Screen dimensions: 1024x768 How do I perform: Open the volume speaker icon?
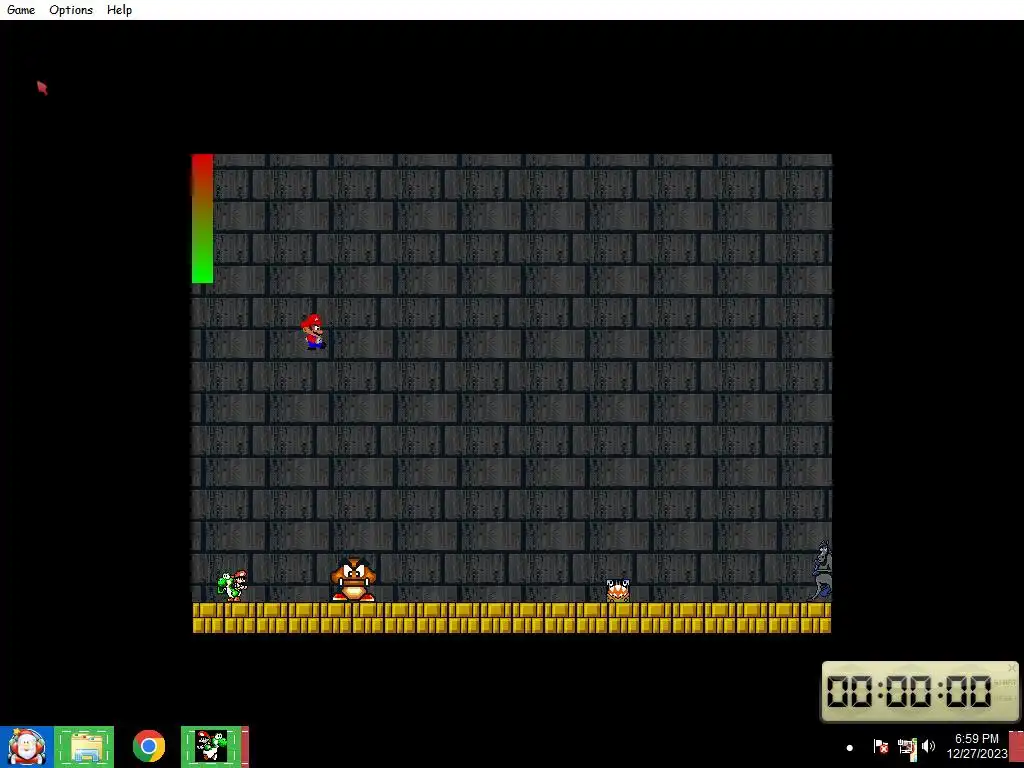[x=928, y=747]
